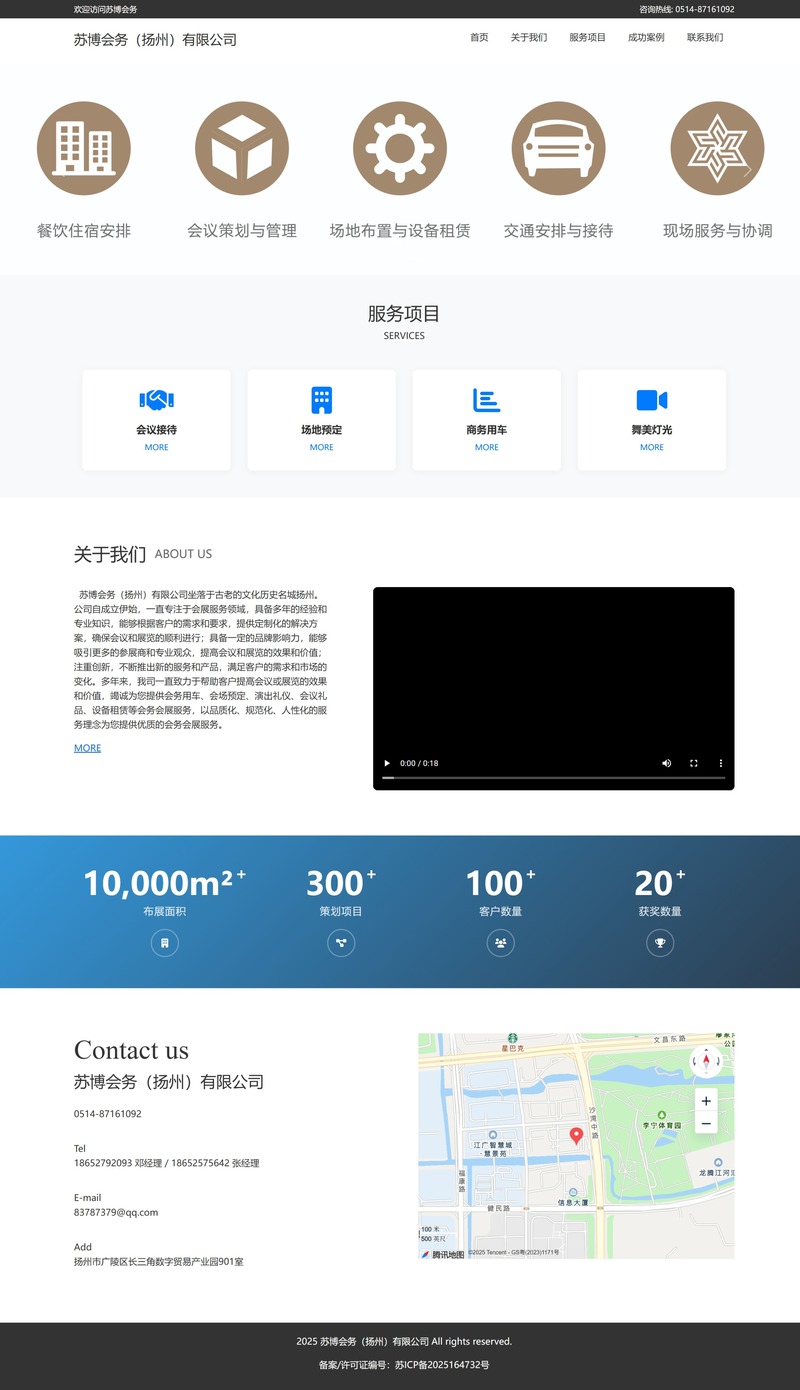Open the MORE link under the company intro
This screenshot has height=1390, width=800.
[x=87, y=748]
